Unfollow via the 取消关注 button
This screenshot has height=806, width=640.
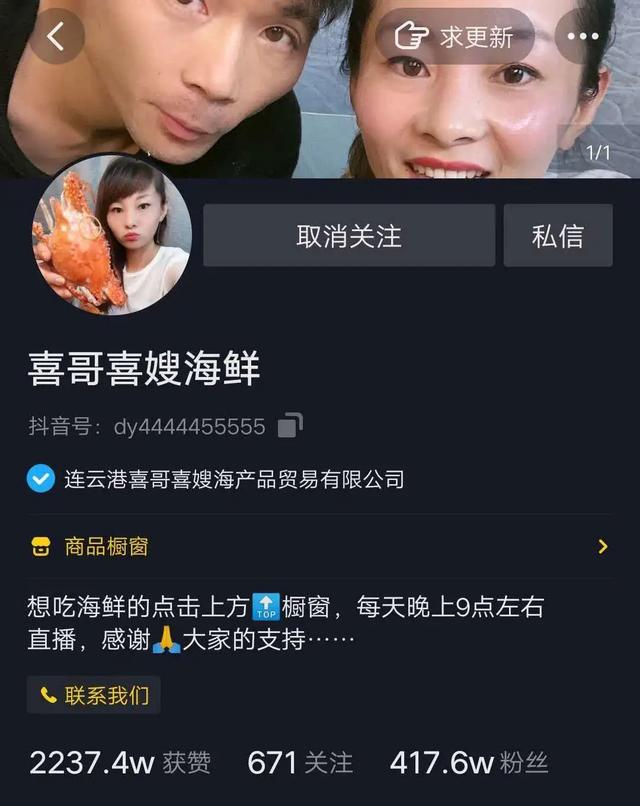click(x=349, y=236)
